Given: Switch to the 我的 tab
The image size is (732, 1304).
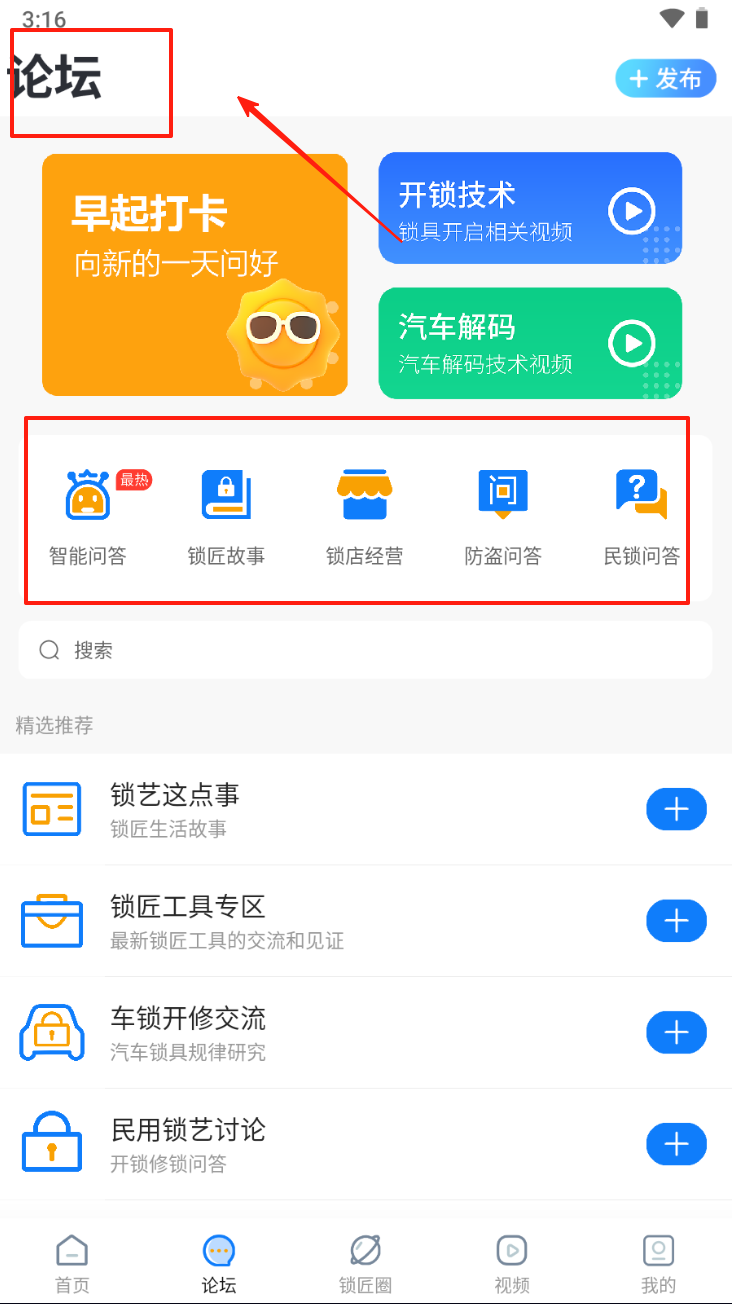Looking at the screenshot, I should 658,1264.
